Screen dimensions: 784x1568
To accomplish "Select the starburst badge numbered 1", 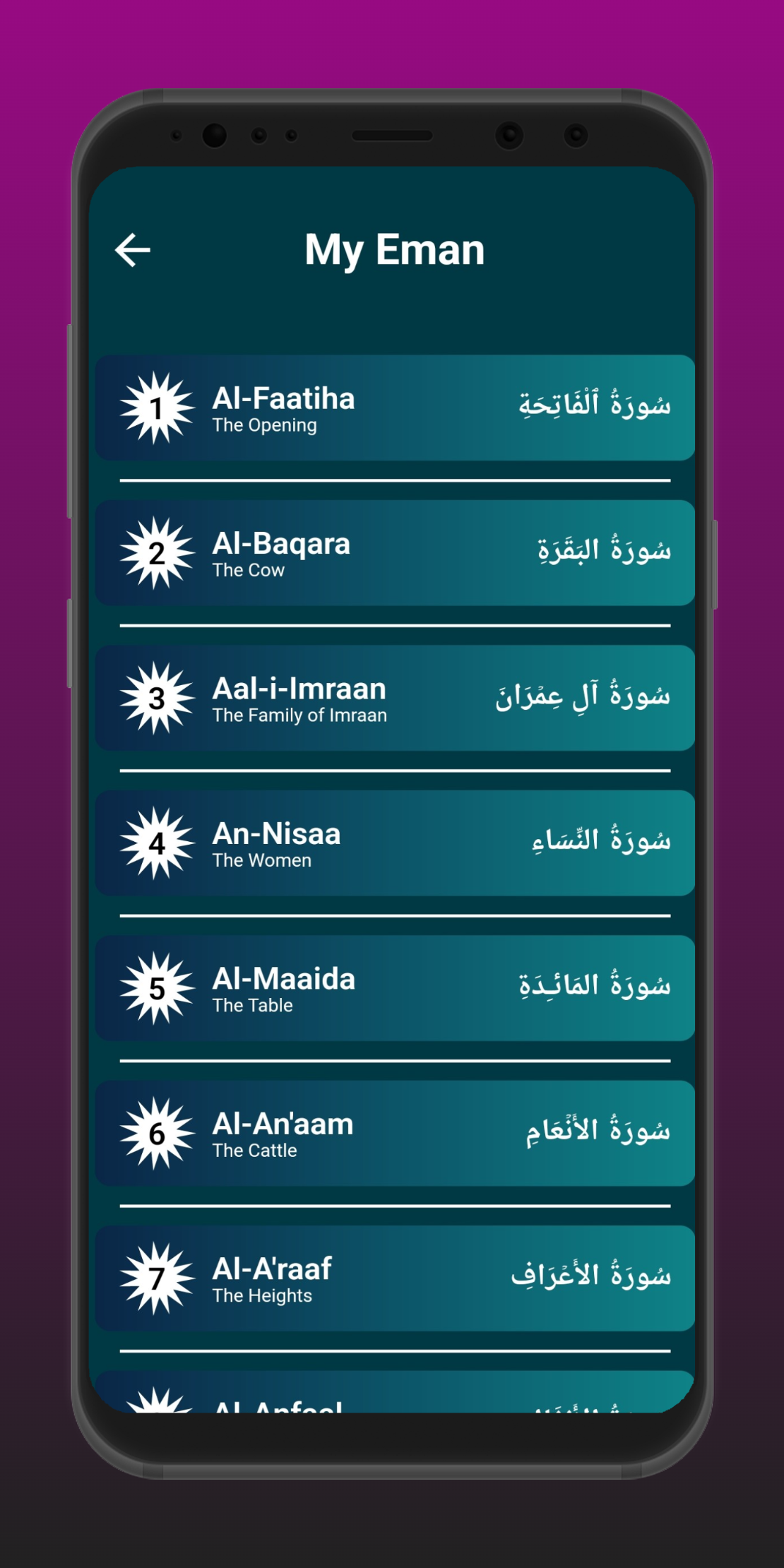I will [x=158, y=408].
